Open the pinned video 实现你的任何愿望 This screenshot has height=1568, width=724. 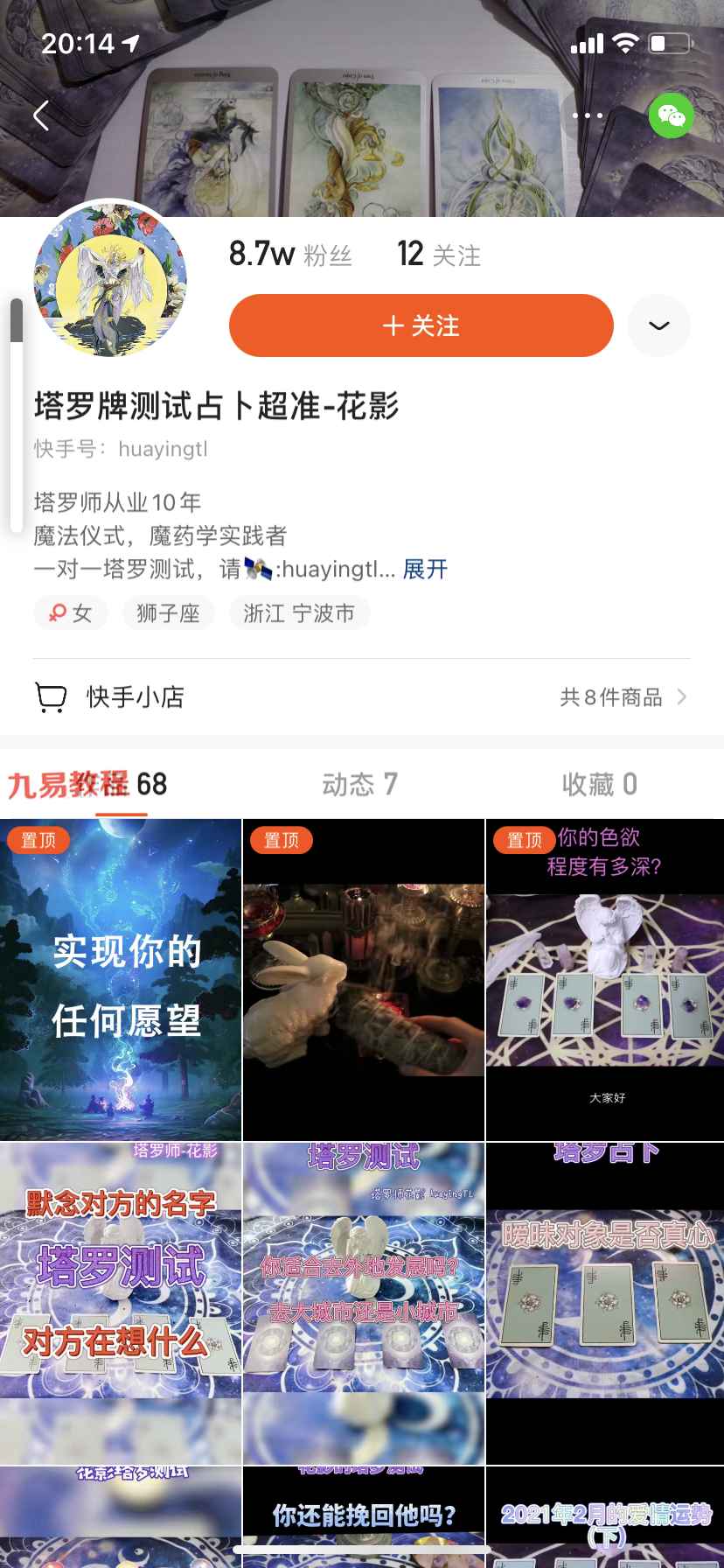[x=121, y=980]
